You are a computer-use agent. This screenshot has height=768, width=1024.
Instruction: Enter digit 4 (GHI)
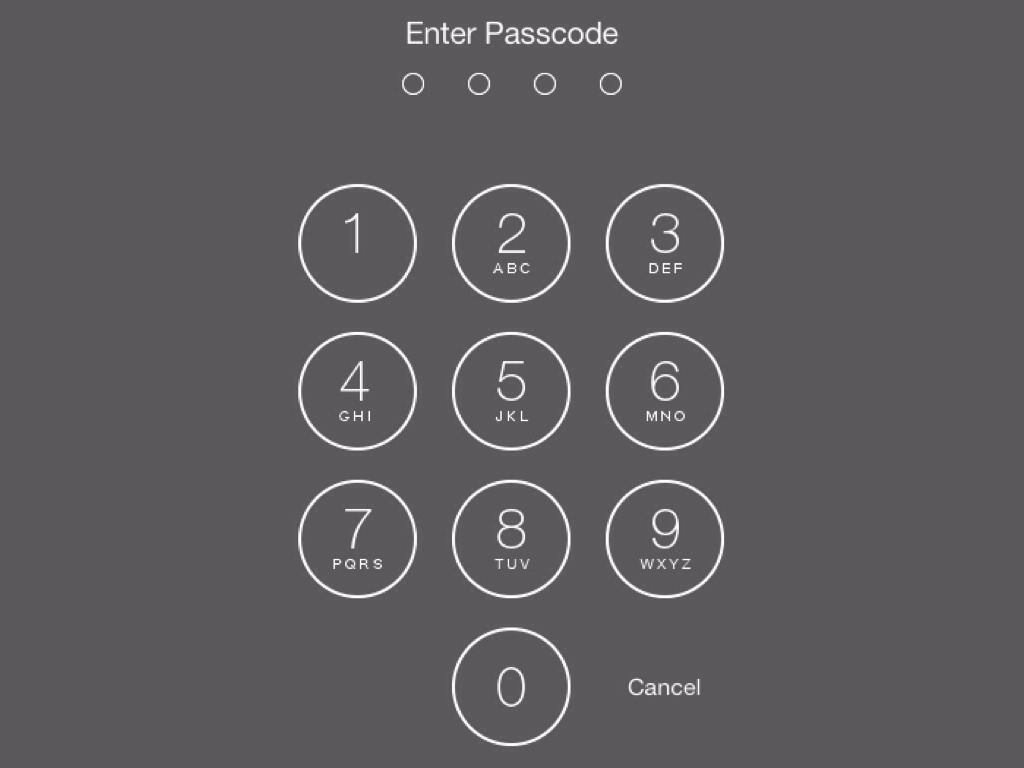pyautogui.click(x=357, y=391)
